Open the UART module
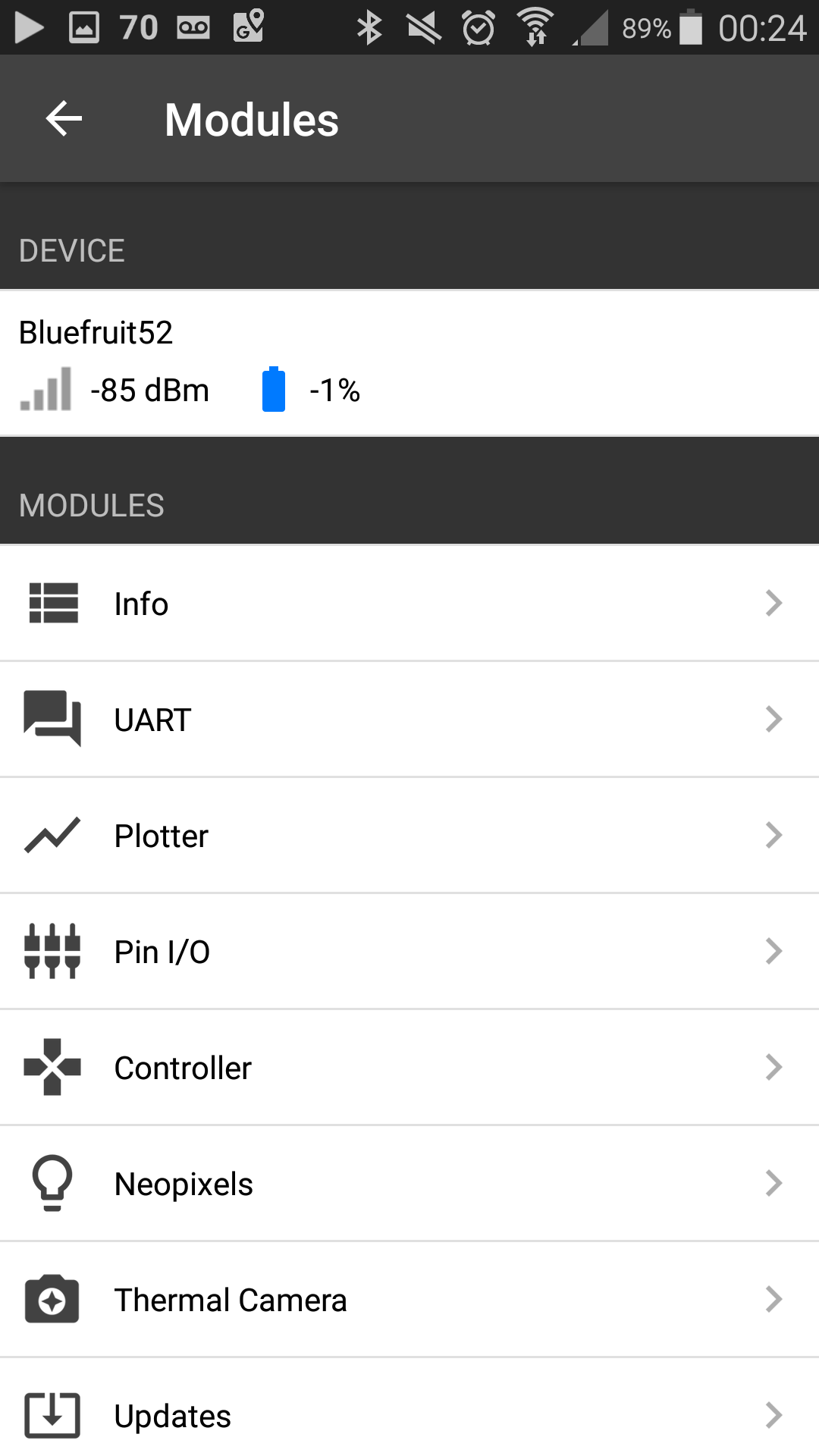This screenshot has height=1456, width=819. click(409, 720)
